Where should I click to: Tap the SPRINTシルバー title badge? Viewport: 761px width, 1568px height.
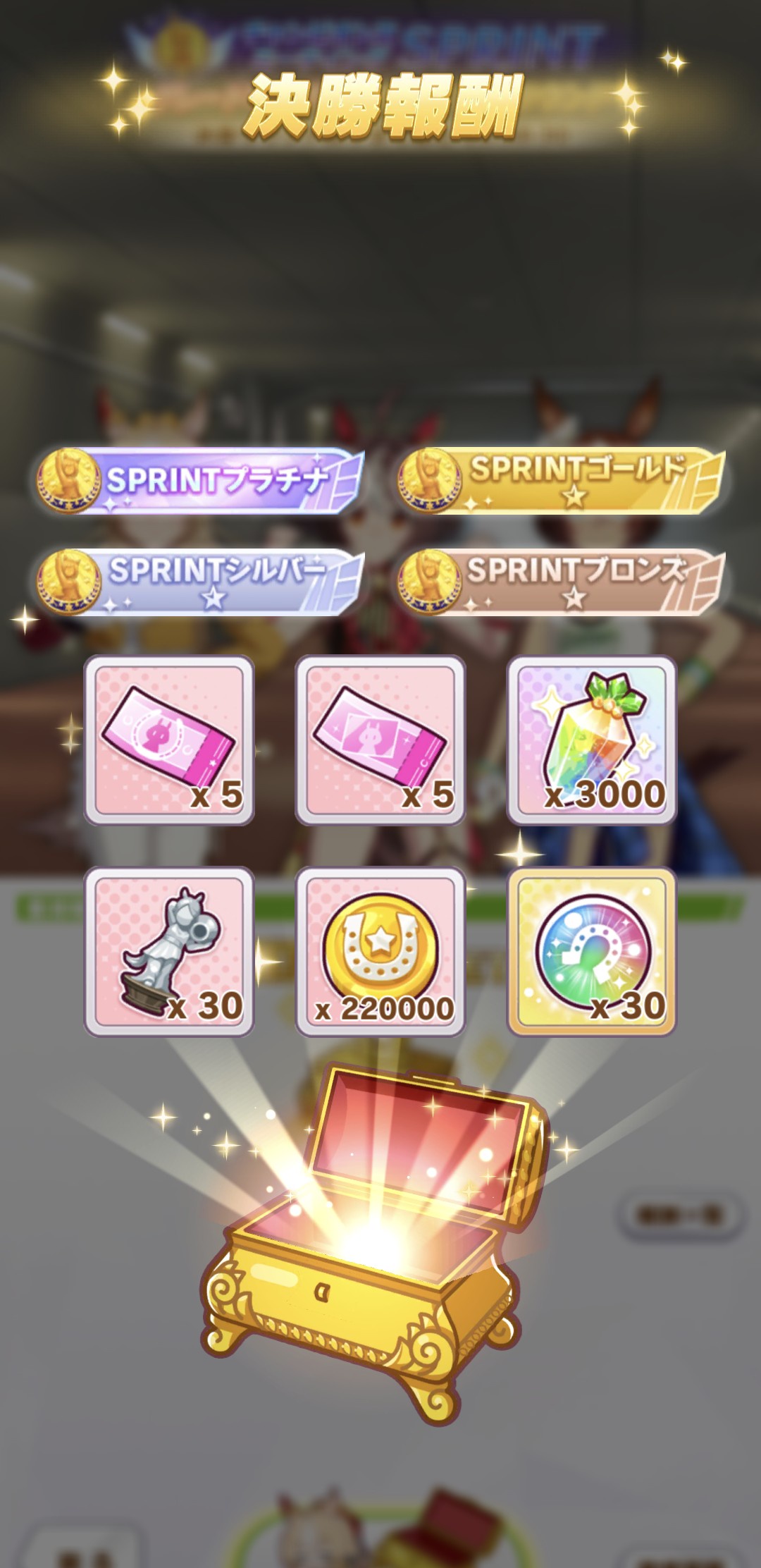(x=201, y=582)
